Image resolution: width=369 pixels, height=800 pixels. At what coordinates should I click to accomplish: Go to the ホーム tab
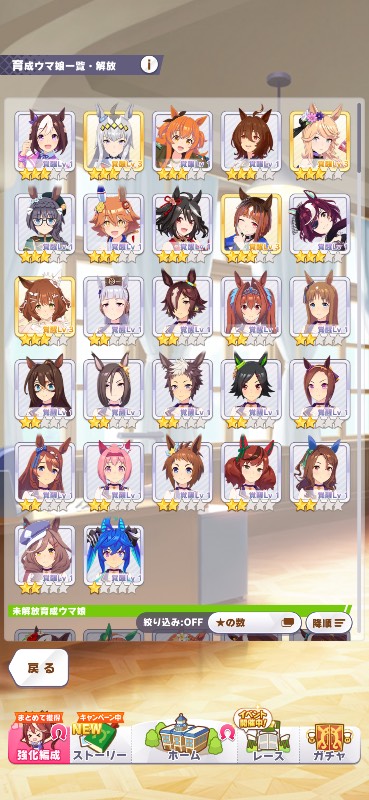pyautogui.click(x=184, y=742)
